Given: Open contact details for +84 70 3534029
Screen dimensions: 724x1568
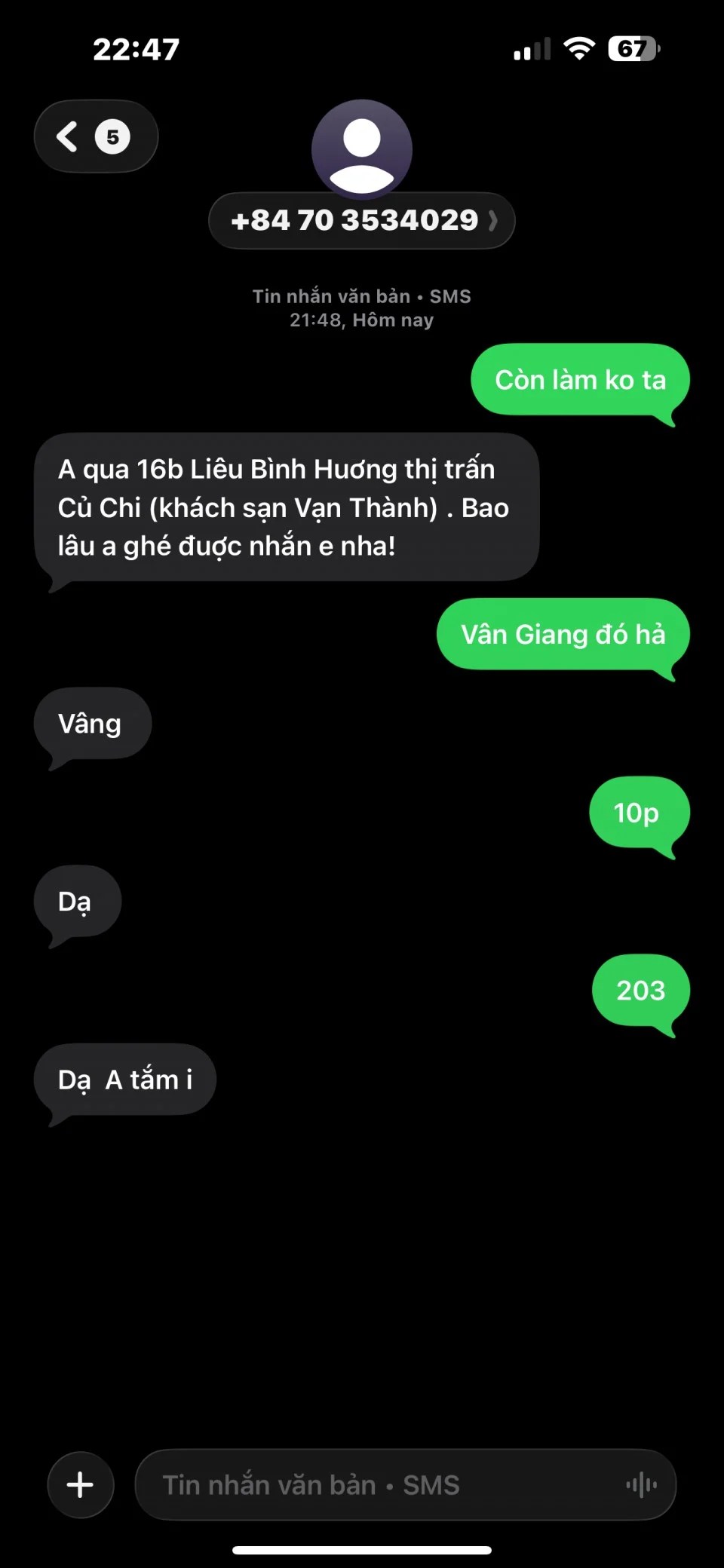Looking at the screenshot, I should point(361,220).
